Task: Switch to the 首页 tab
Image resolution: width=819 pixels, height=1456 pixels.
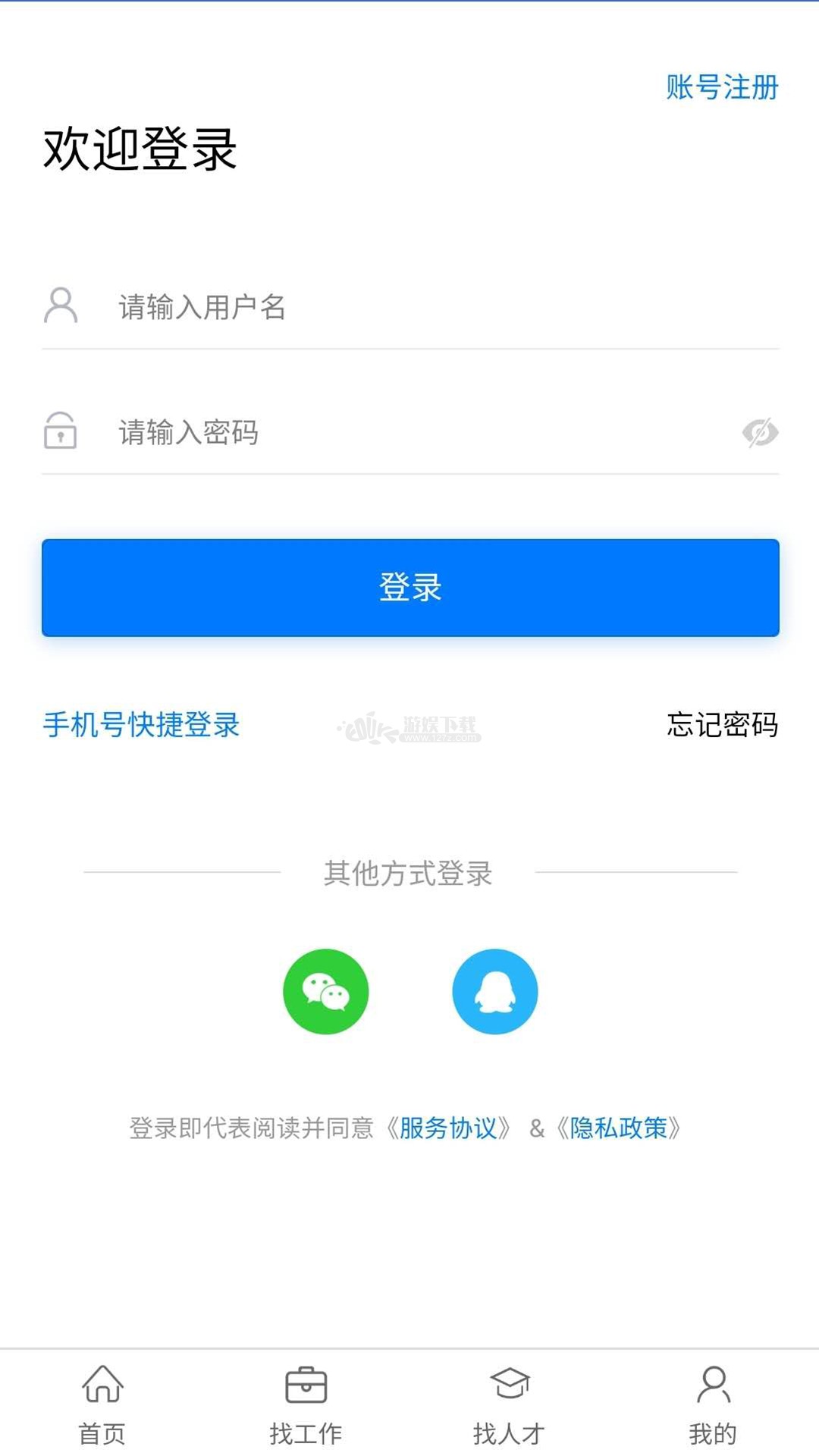Action: [x=102, y=1404]
